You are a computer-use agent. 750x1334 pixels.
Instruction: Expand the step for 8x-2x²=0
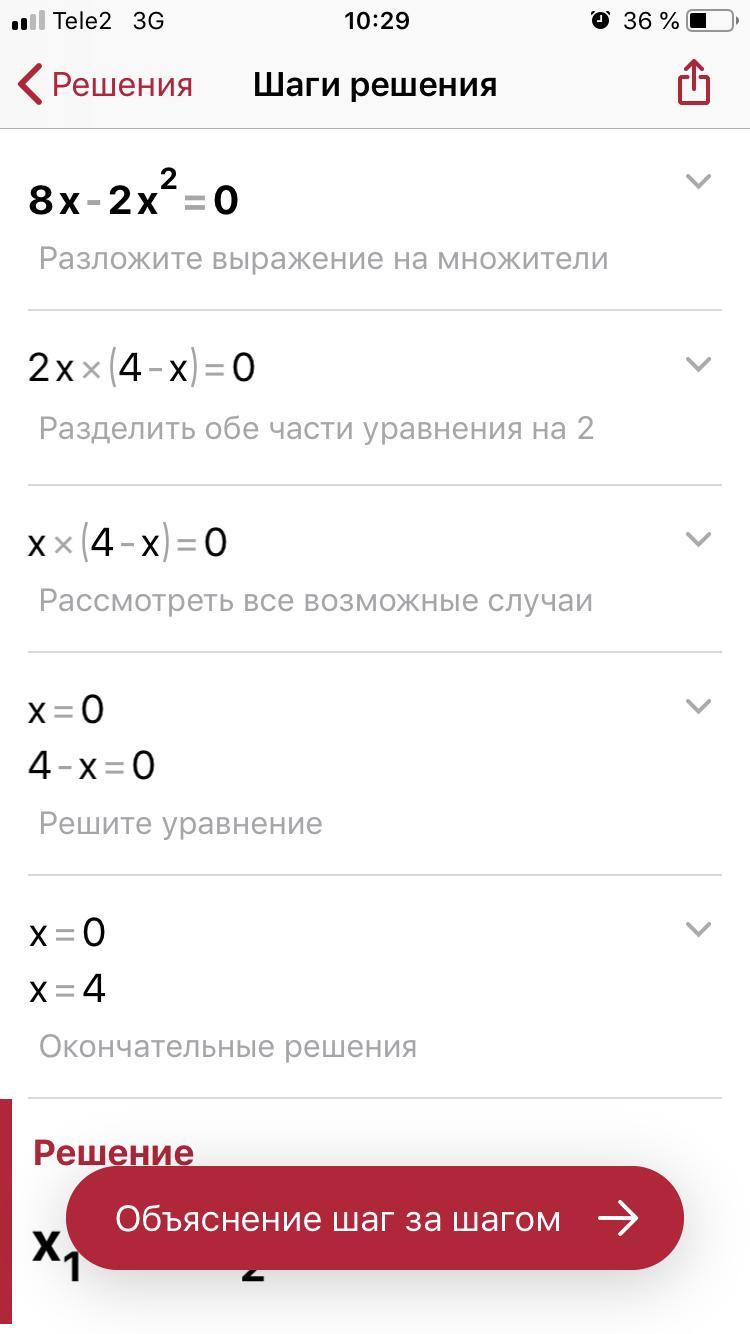pos(697,181)
